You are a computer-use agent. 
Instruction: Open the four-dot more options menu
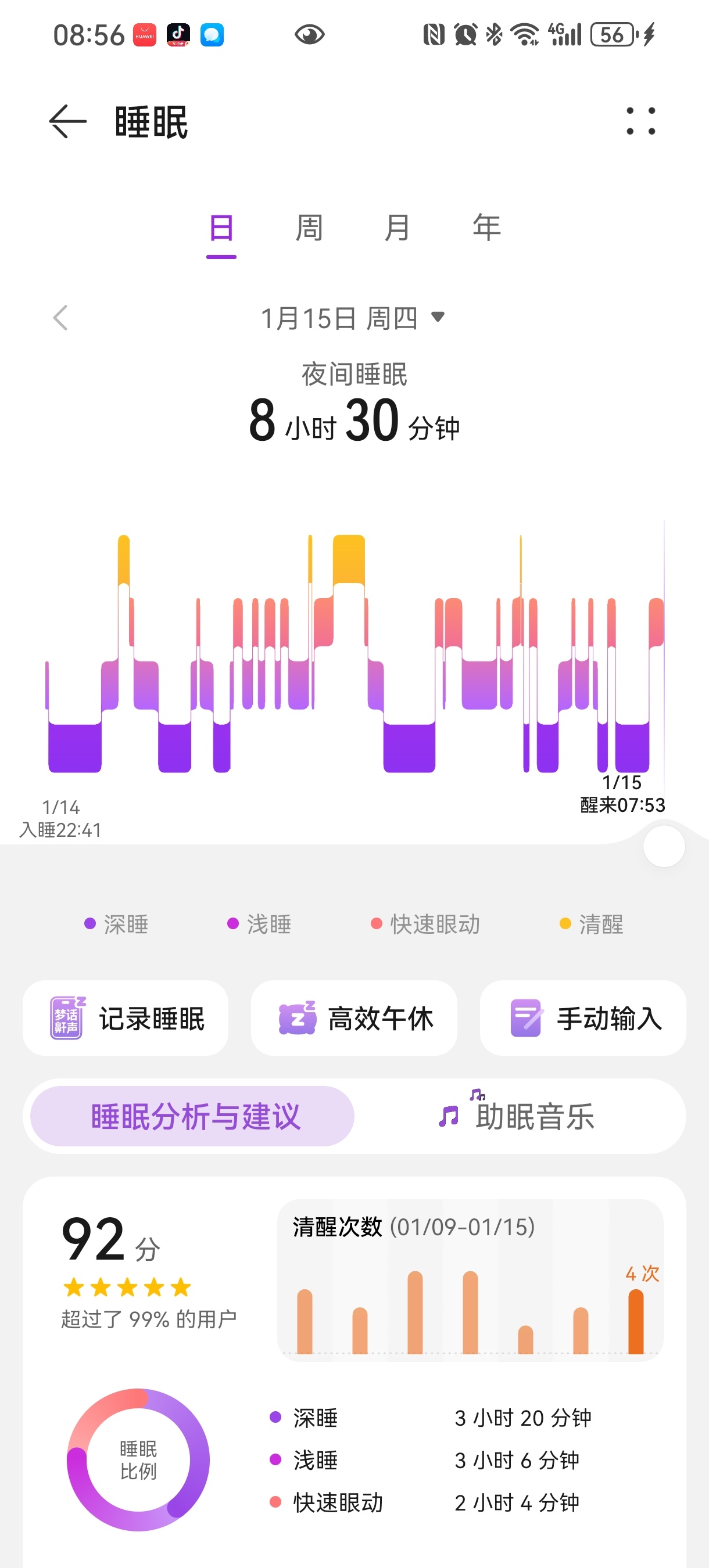641,121
